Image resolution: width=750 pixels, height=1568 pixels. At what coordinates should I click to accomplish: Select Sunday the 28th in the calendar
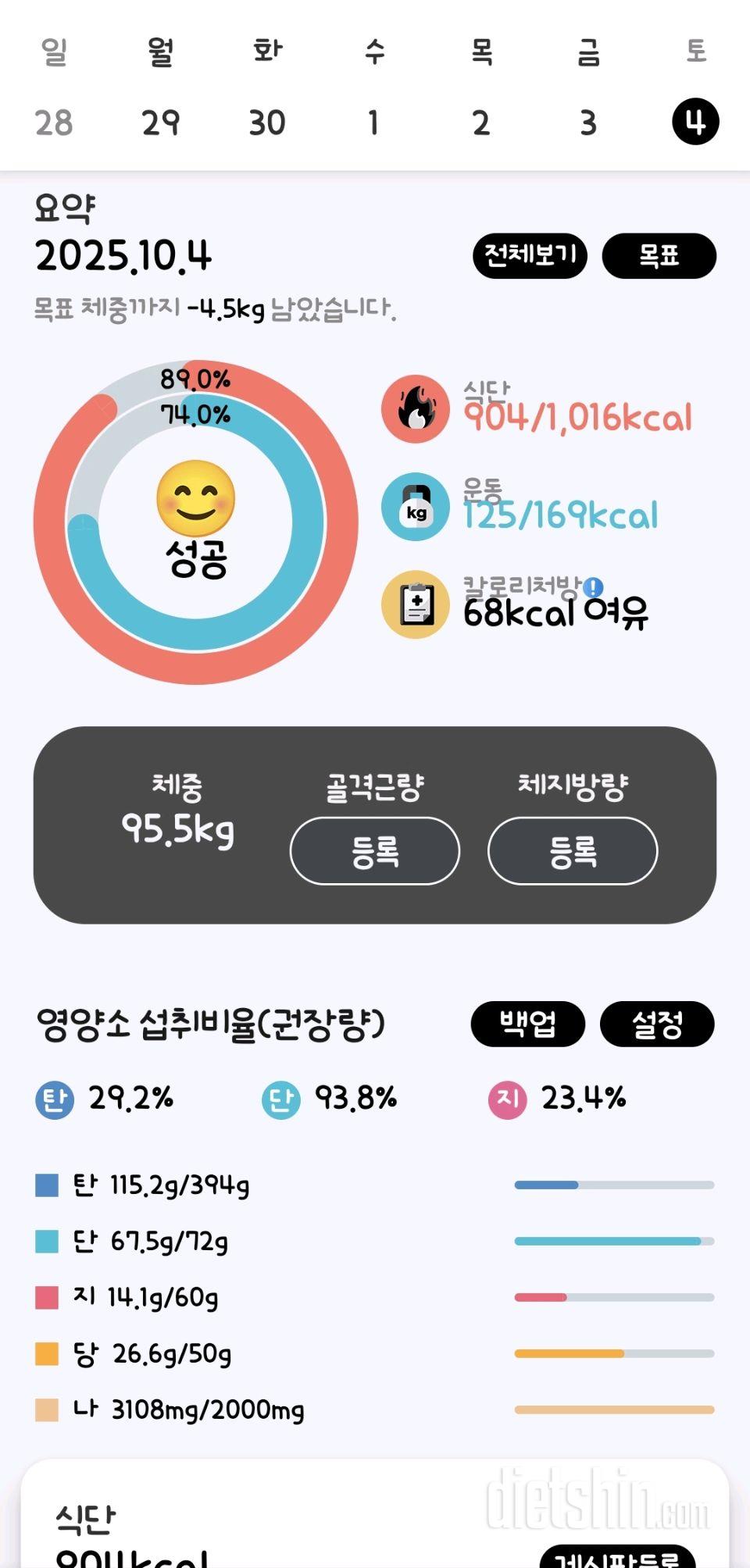(x=54, y=123)
